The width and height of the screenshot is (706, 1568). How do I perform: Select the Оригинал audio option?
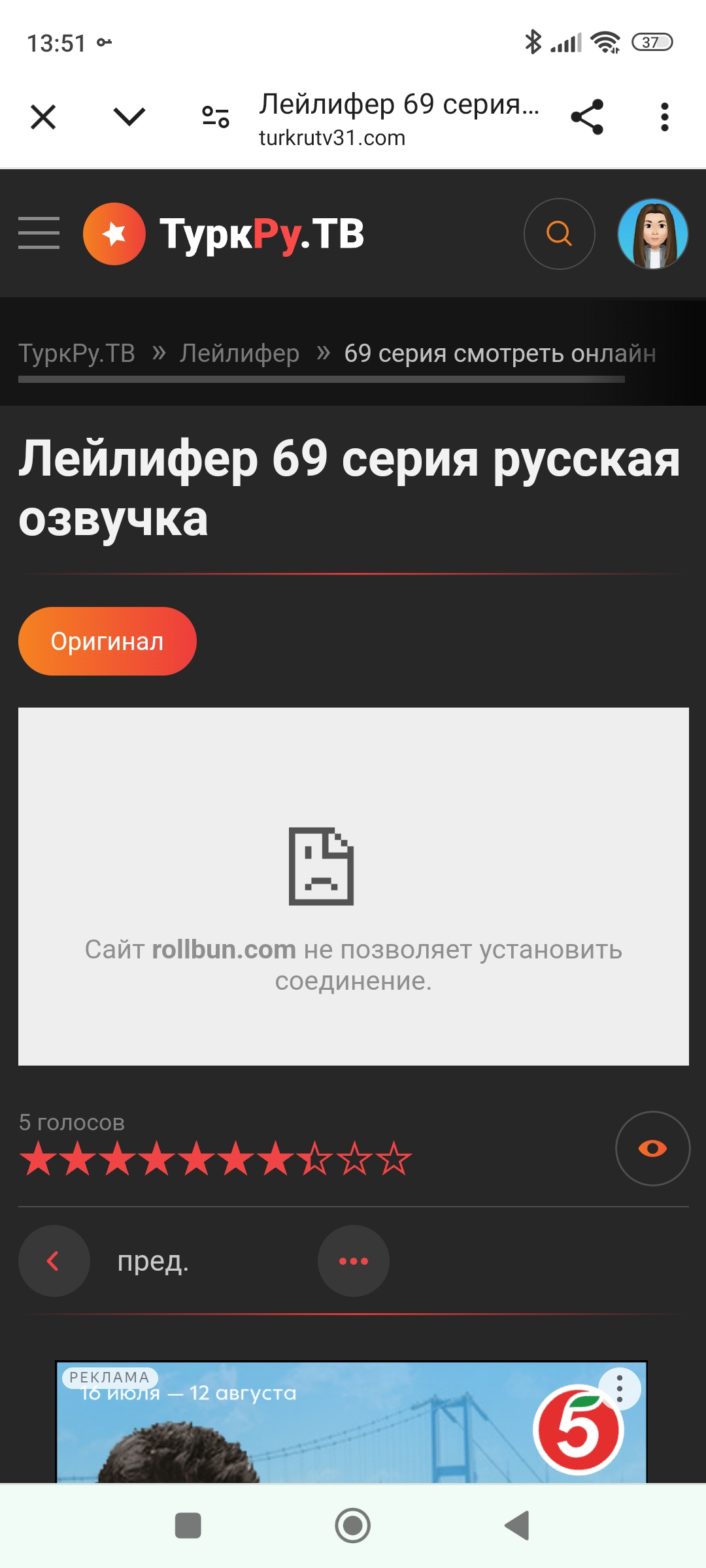point(107,642)
